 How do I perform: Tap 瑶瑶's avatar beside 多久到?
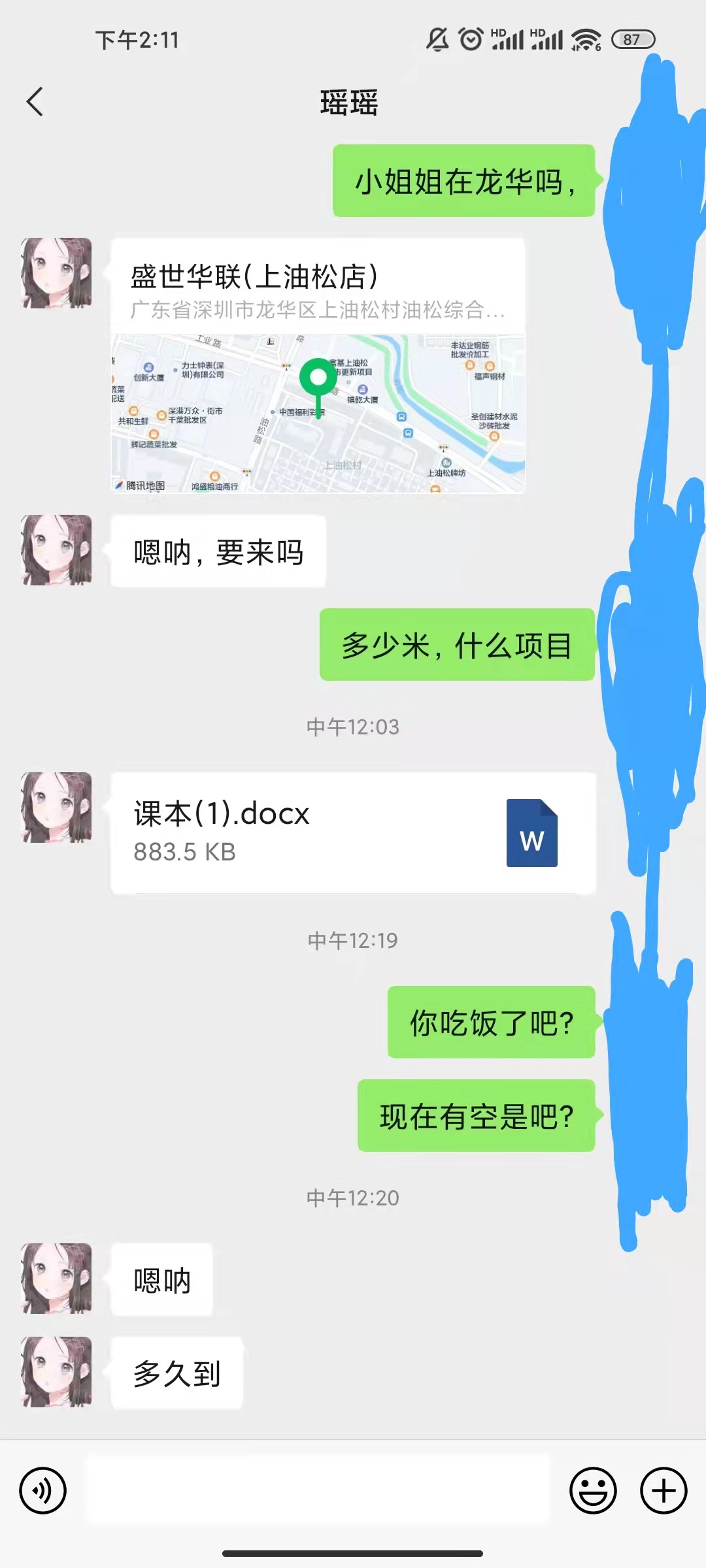pyautogui.click(x=57, y=1372)
